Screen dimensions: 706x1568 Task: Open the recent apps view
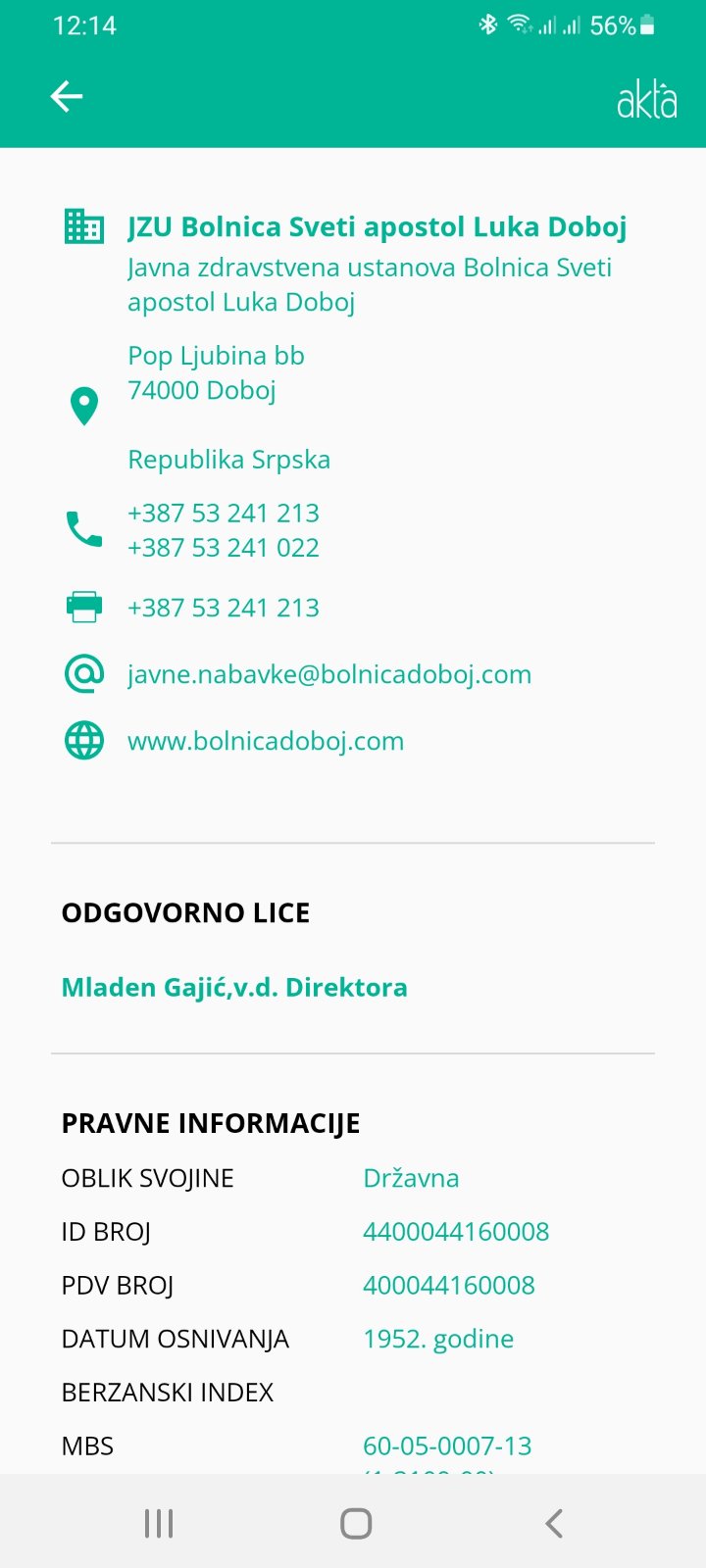coord(159,1523)
